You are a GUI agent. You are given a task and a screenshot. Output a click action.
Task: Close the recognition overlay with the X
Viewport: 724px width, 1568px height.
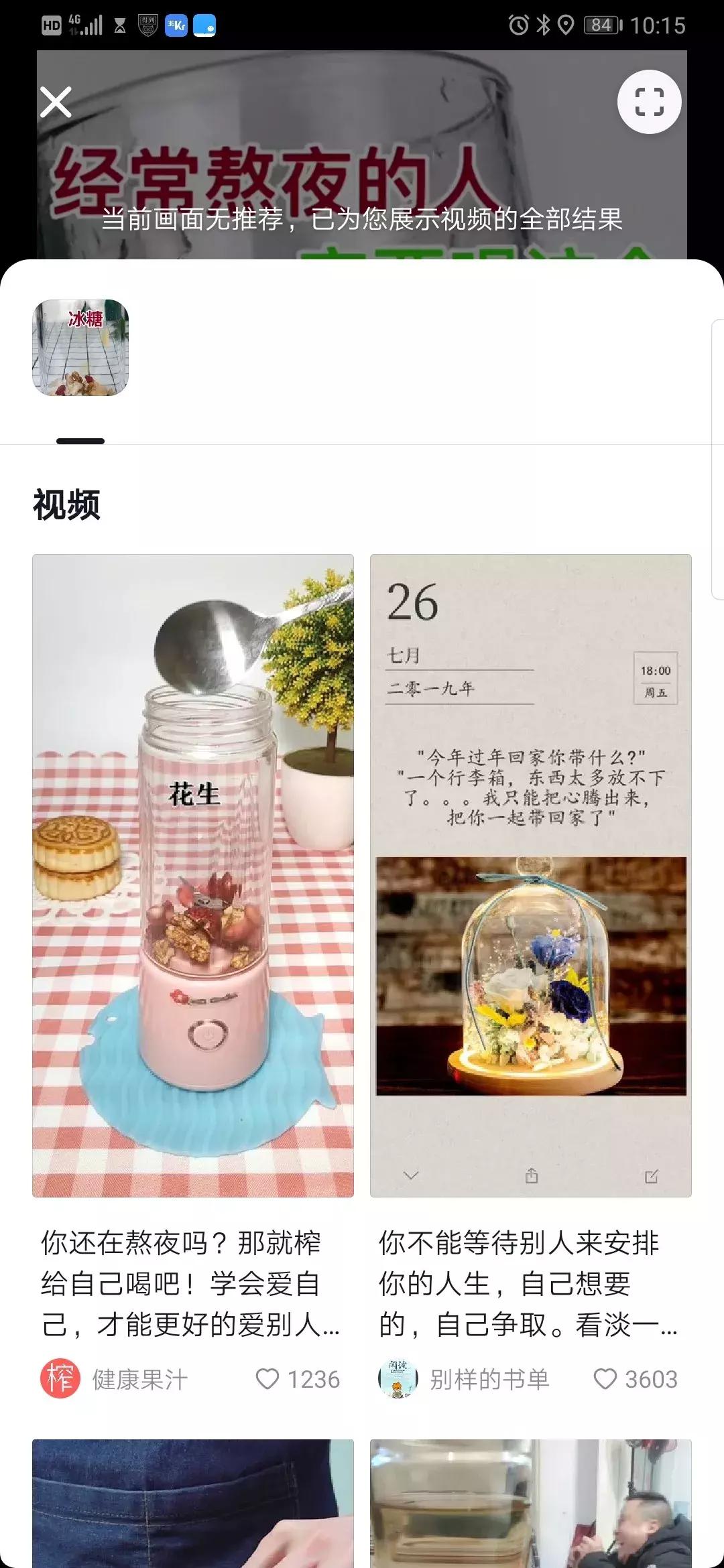(57, 102)
